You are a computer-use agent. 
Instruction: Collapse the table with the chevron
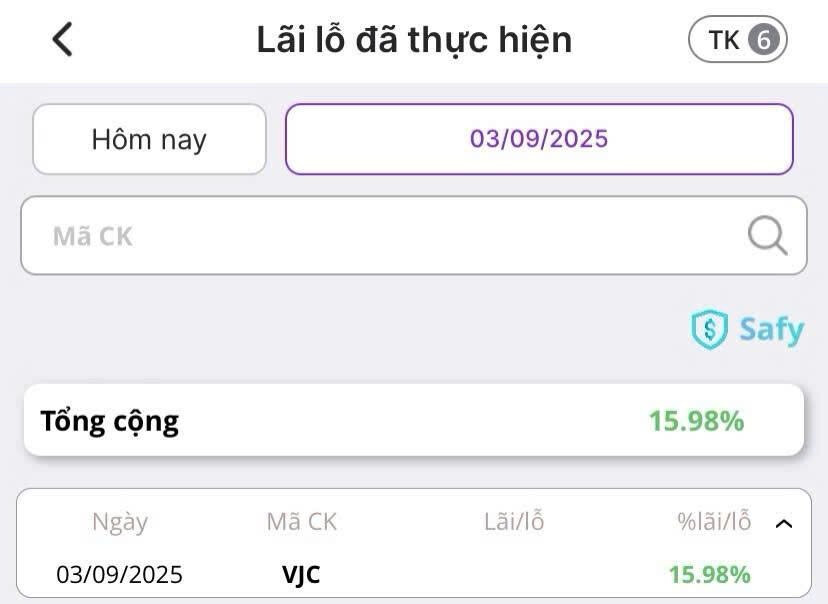point(784,523)
